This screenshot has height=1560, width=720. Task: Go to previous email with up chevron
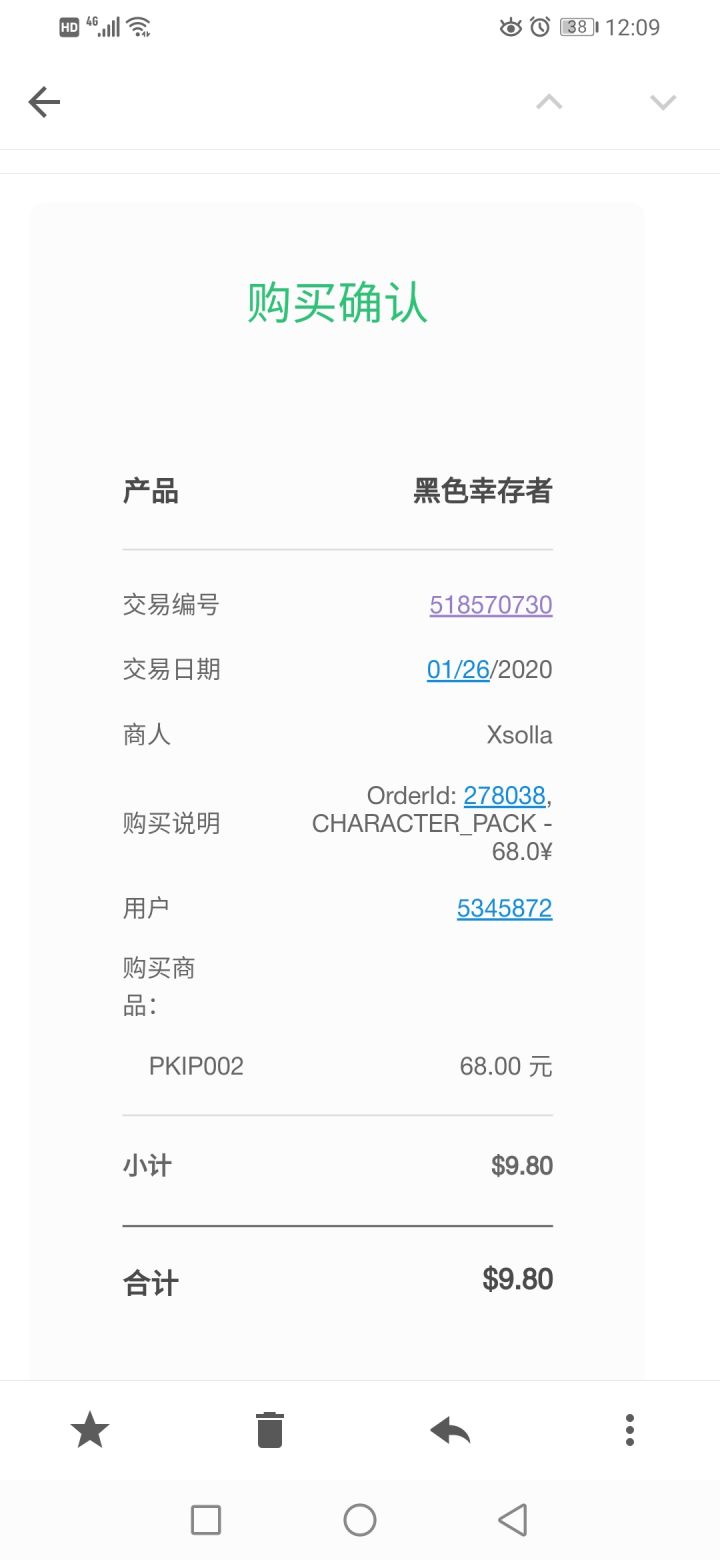[x=549, y=102]
